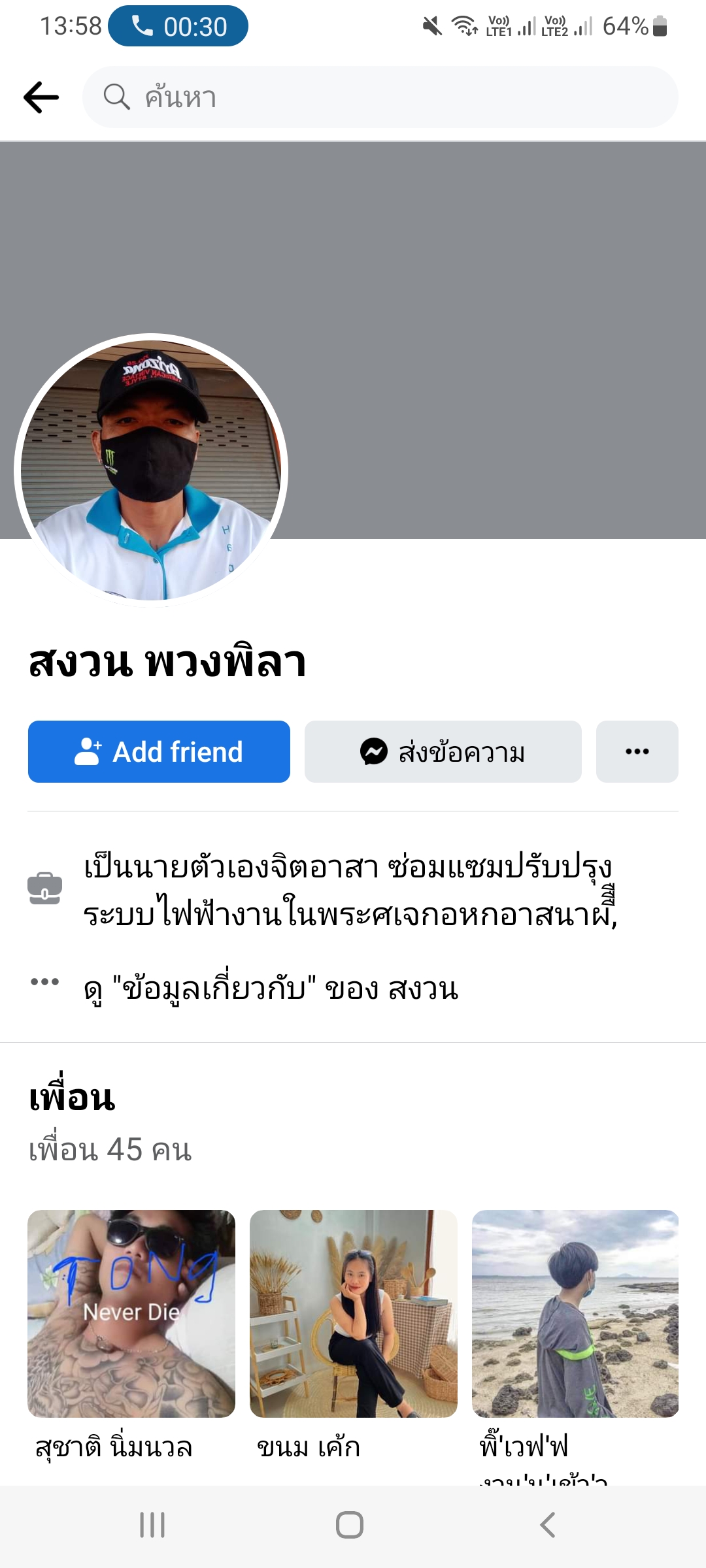Open ดู "ข้อมูลเกี่ยวกับ" ของ สงวน row
The height and width of the screenshot is (1568, 706).
point(271,988)
